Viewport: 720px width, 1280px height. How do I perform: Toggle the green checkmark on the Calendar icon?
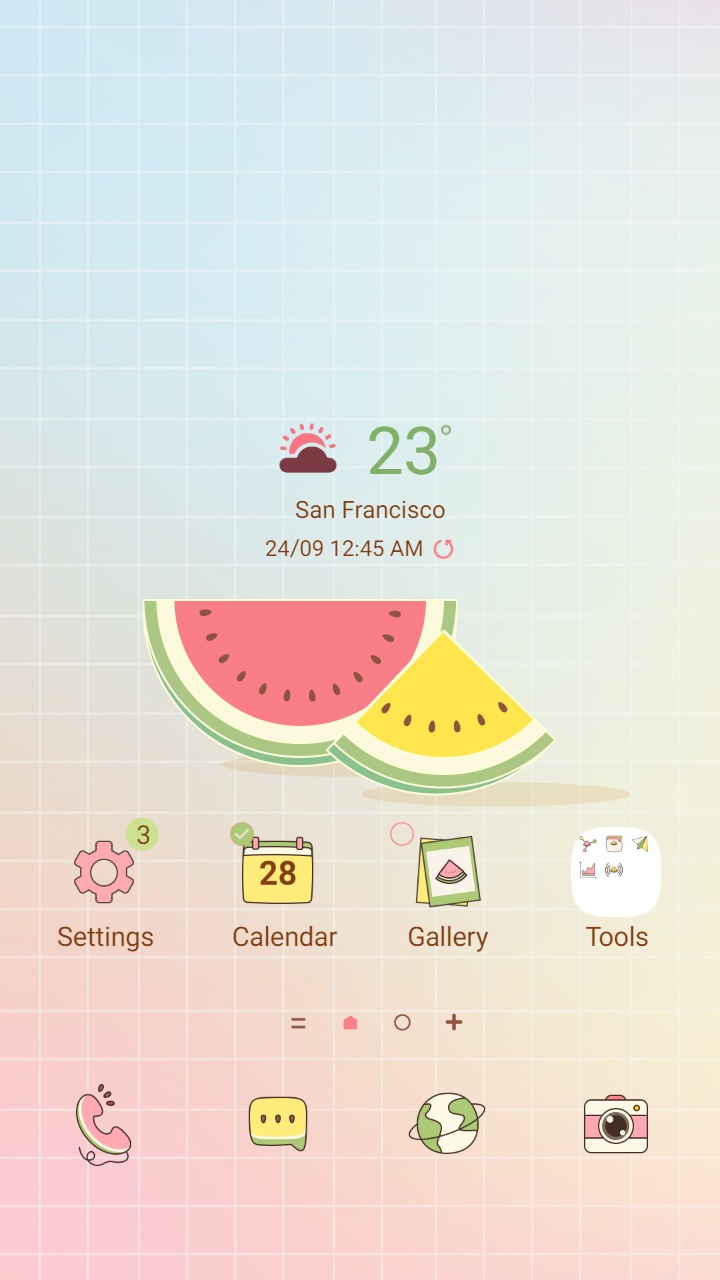tap(243, 832)
